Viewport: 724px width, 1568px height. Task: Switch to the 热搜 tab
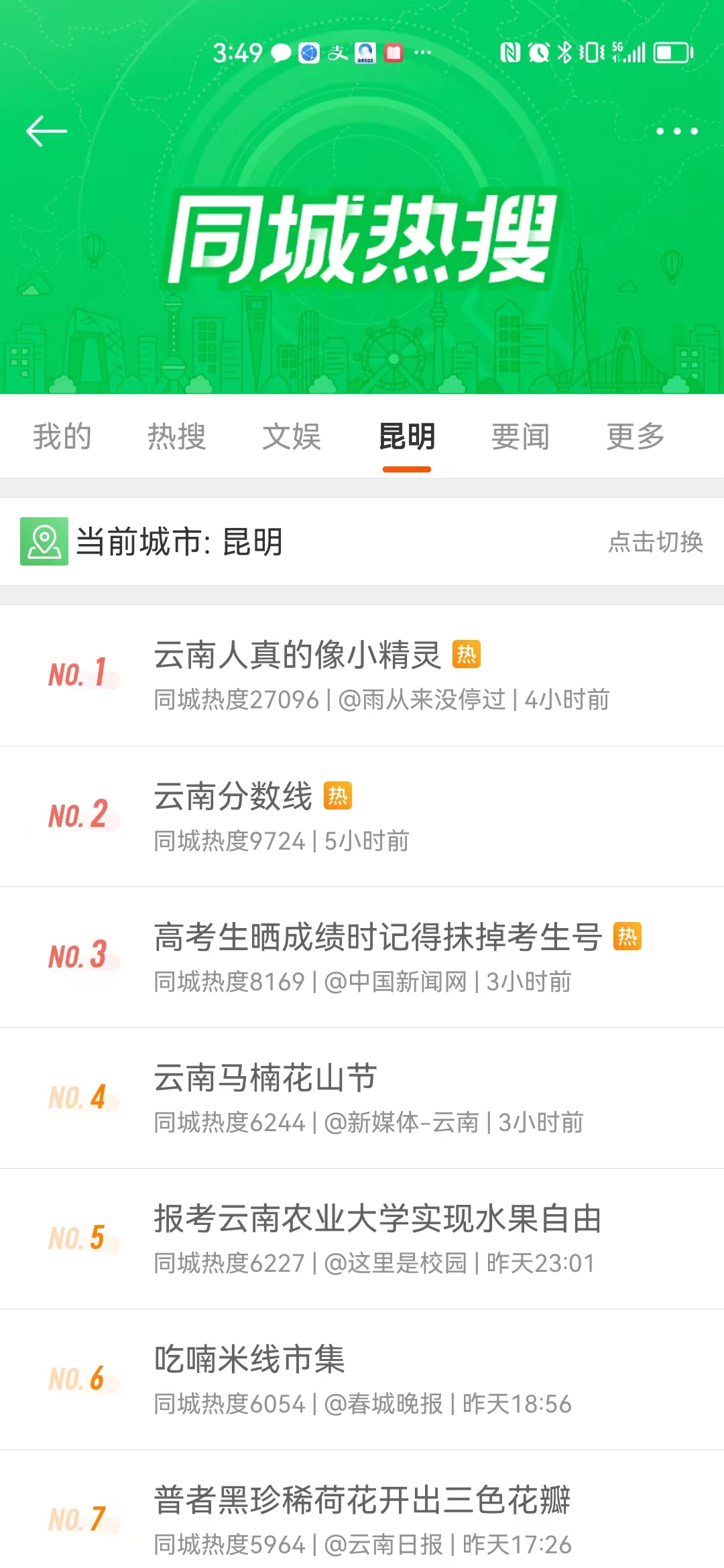177,437
